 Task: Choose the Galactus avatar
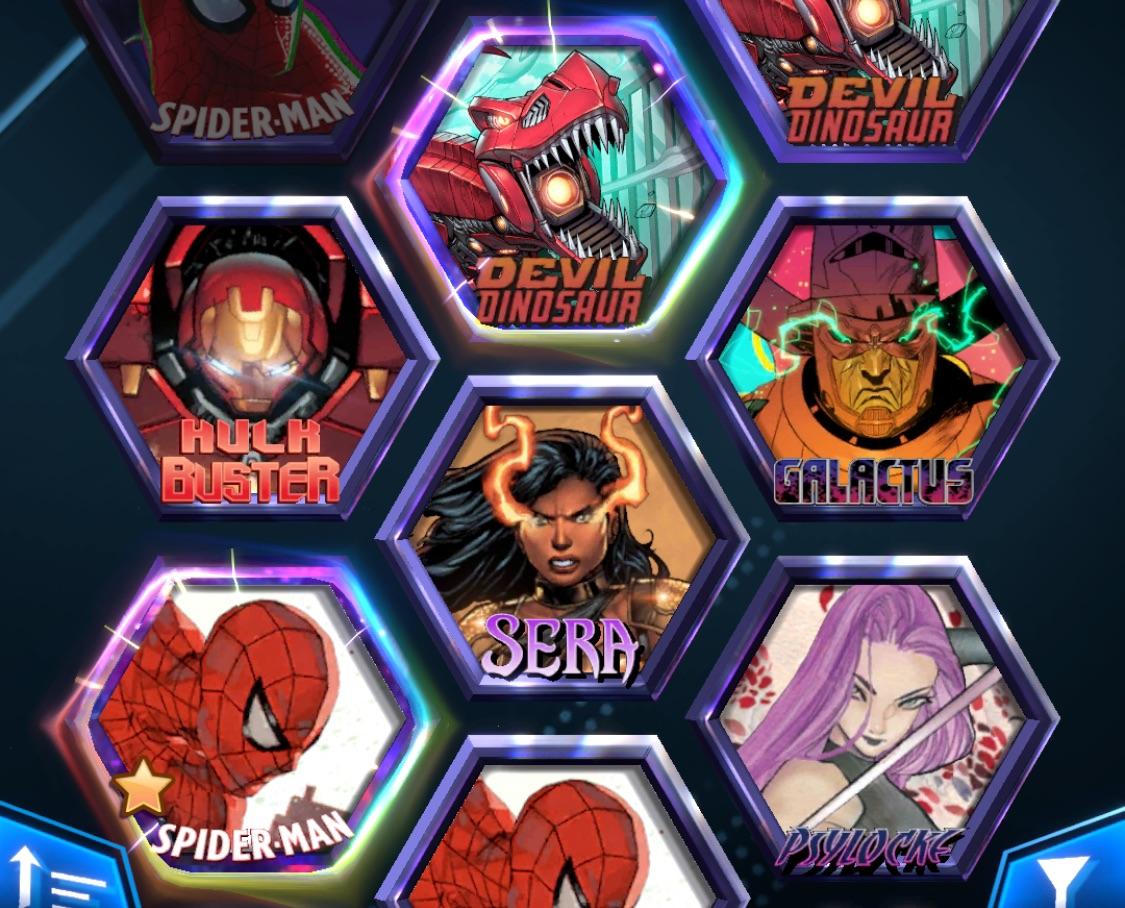872,358
